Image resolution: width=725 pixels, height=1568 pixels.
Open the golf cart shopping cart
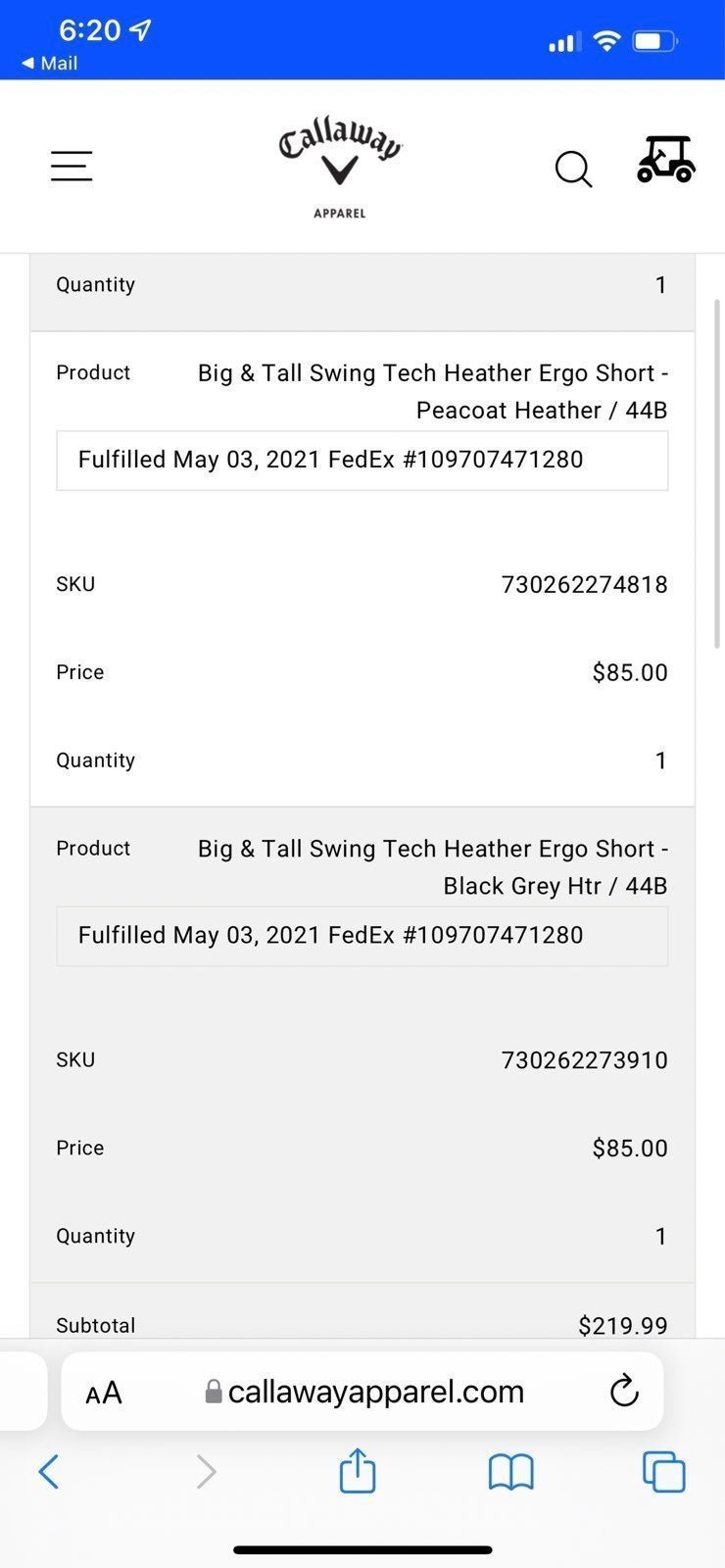(666, 159)
